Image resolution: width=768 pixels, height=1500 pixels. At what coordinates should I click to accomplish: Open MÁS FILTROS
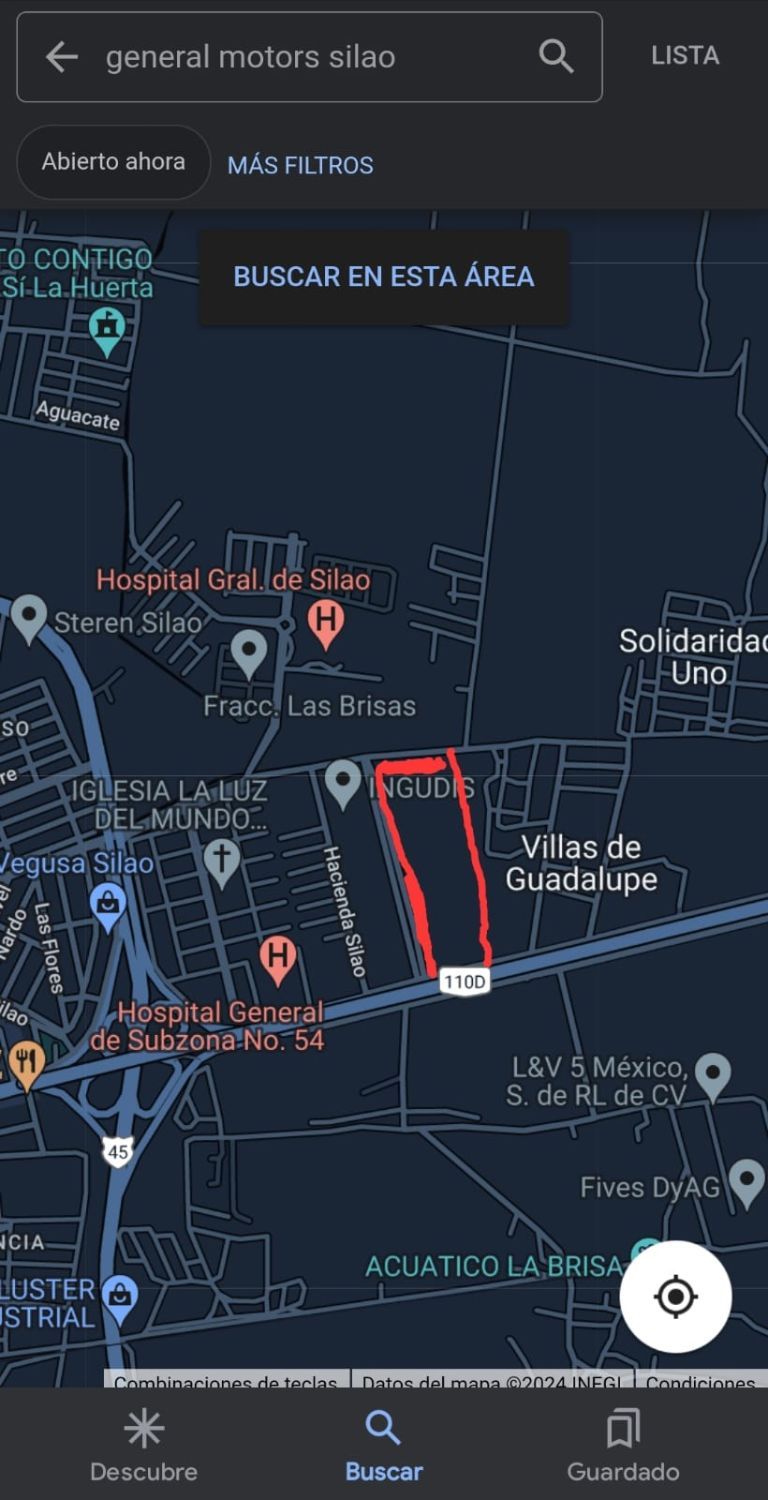(x=300, y=165)
